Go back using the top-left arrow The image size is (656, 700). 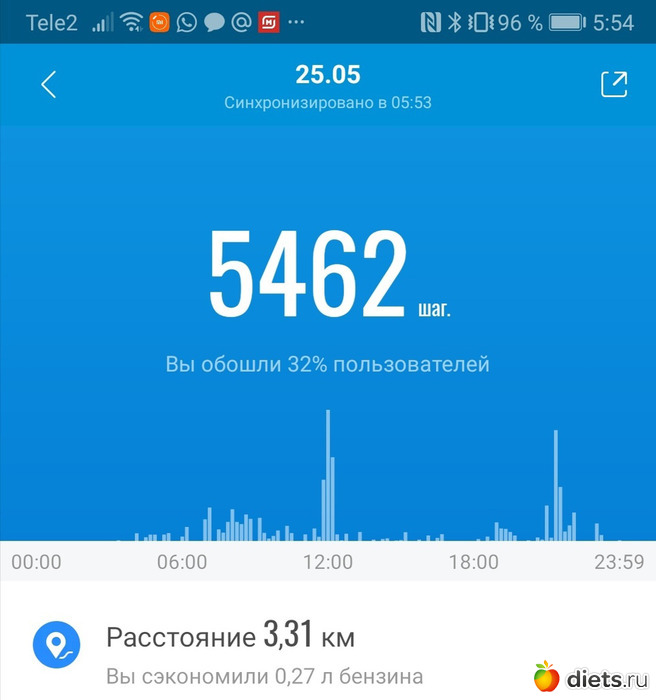point(48,85)
